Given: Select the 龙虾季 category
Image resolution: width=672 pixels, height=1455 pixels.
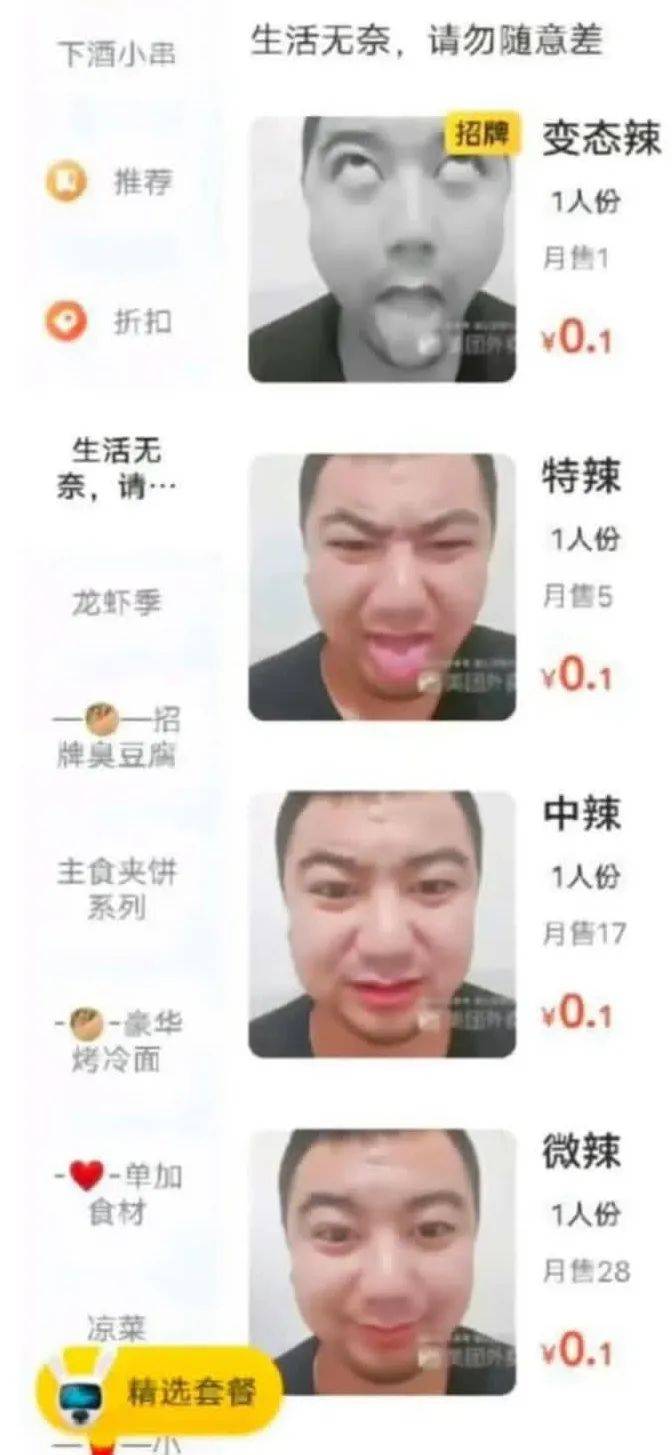Looking at the screenshot, I should pyautogui.click(x=116, y=603).
